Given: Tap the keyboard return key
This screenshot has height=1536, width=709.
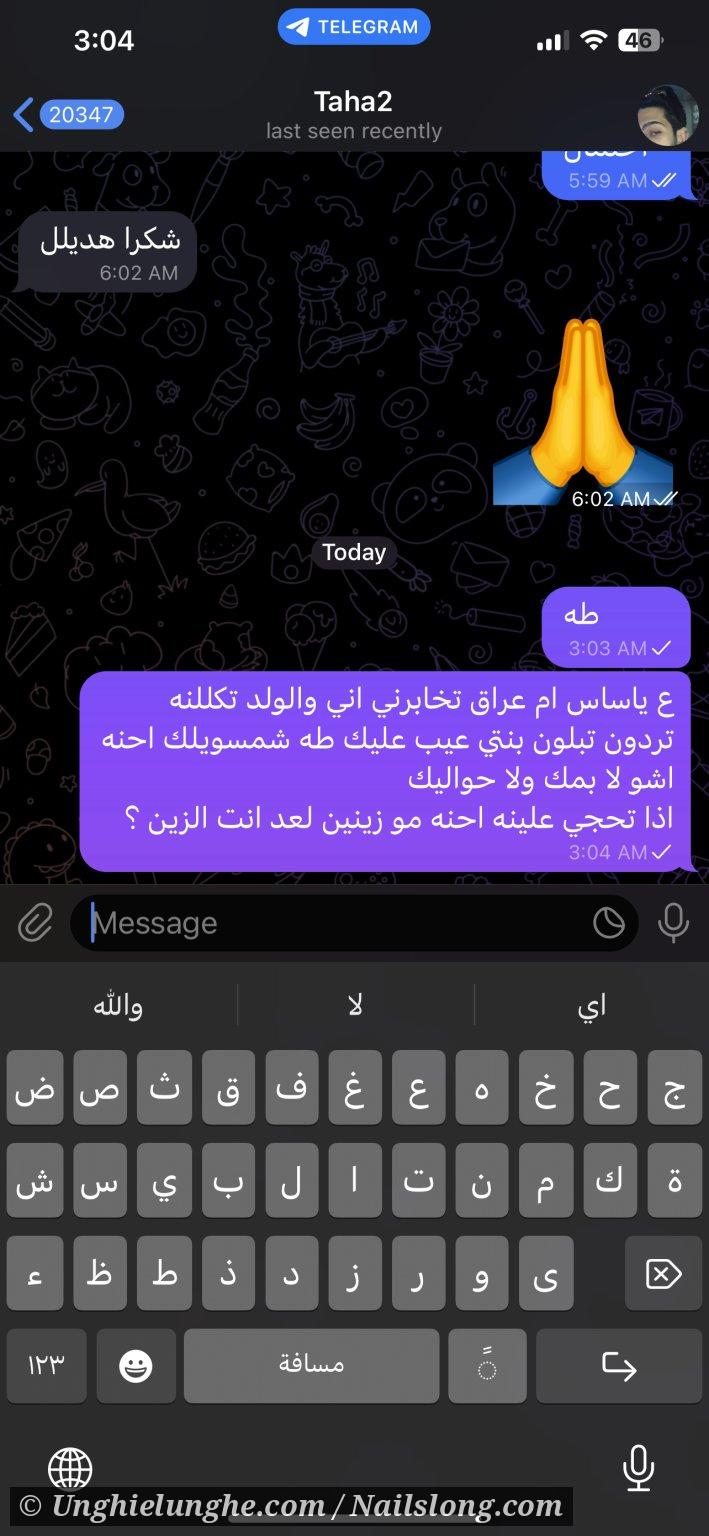Looking at the screenshot, I should pyautogui.click(x=619, y=1366).
